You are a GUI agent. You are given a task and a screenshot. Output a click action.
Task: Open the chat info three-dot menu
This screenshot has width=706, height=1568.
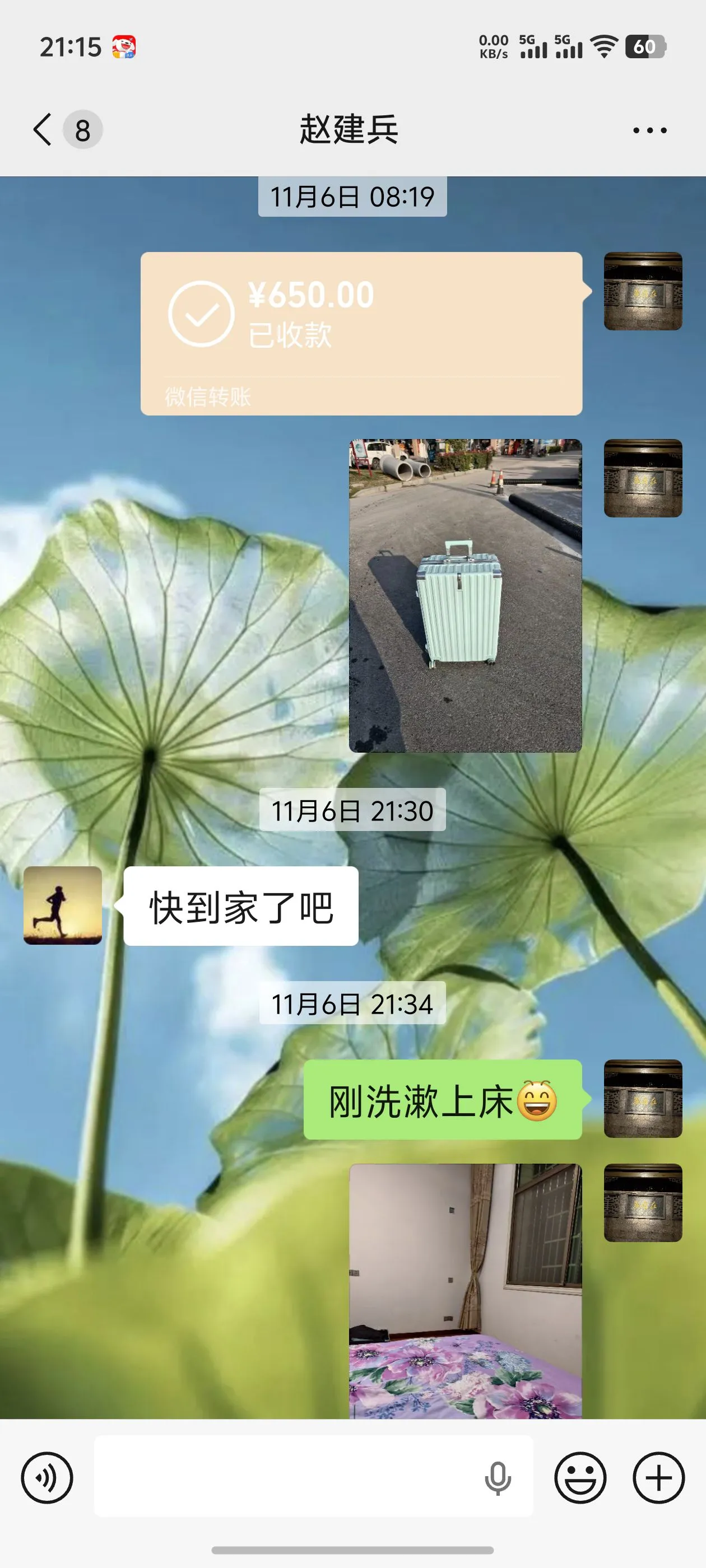click(649, 130)
